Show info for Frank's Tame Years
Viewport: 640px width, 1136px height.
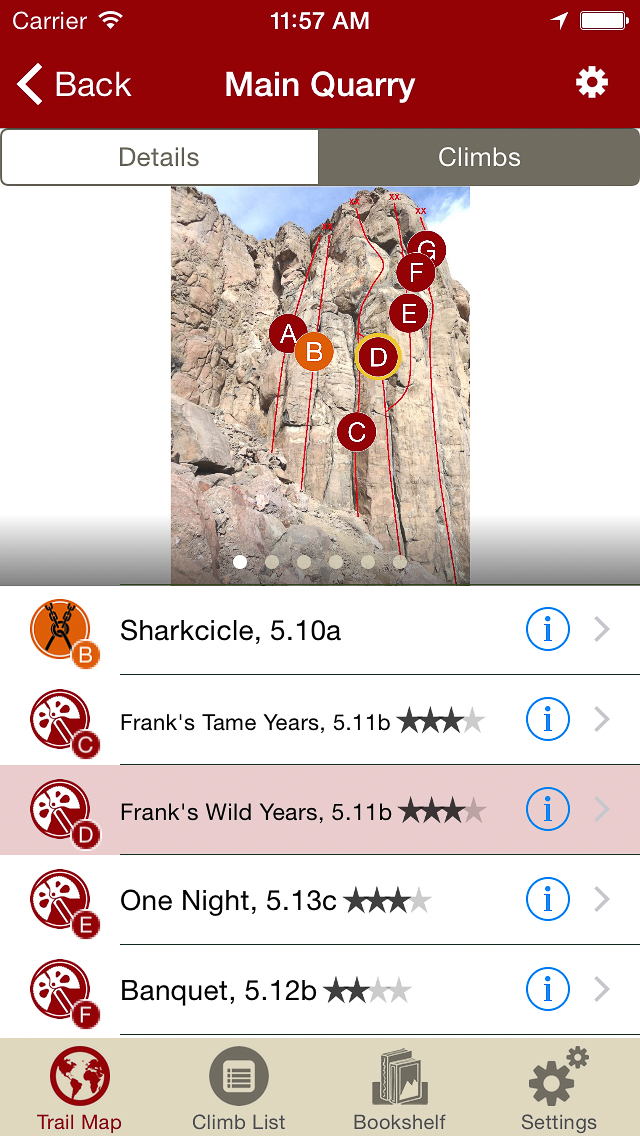tap(547, 719)
